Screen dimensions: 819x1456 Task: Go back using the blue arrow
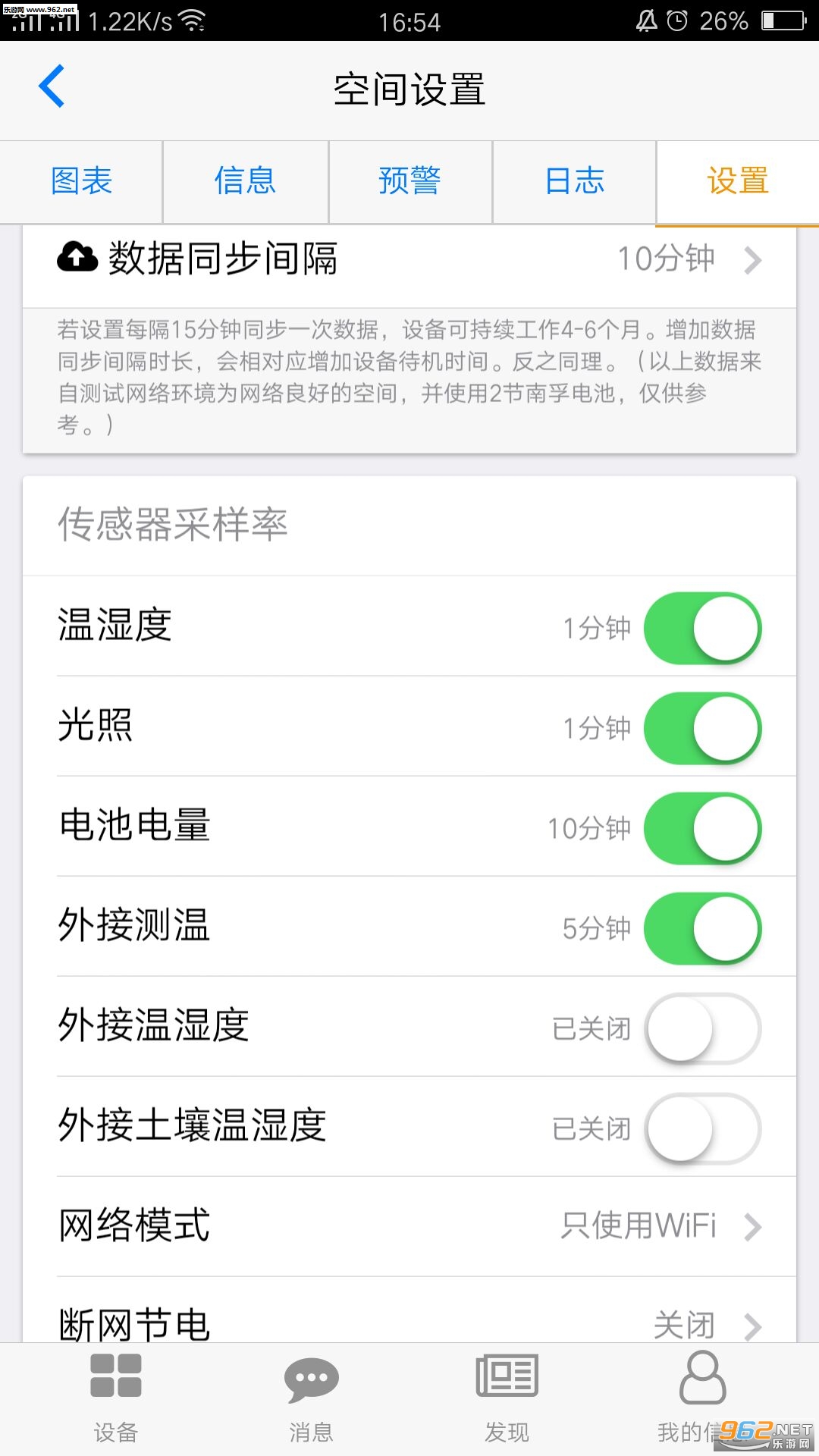point(52,86)
